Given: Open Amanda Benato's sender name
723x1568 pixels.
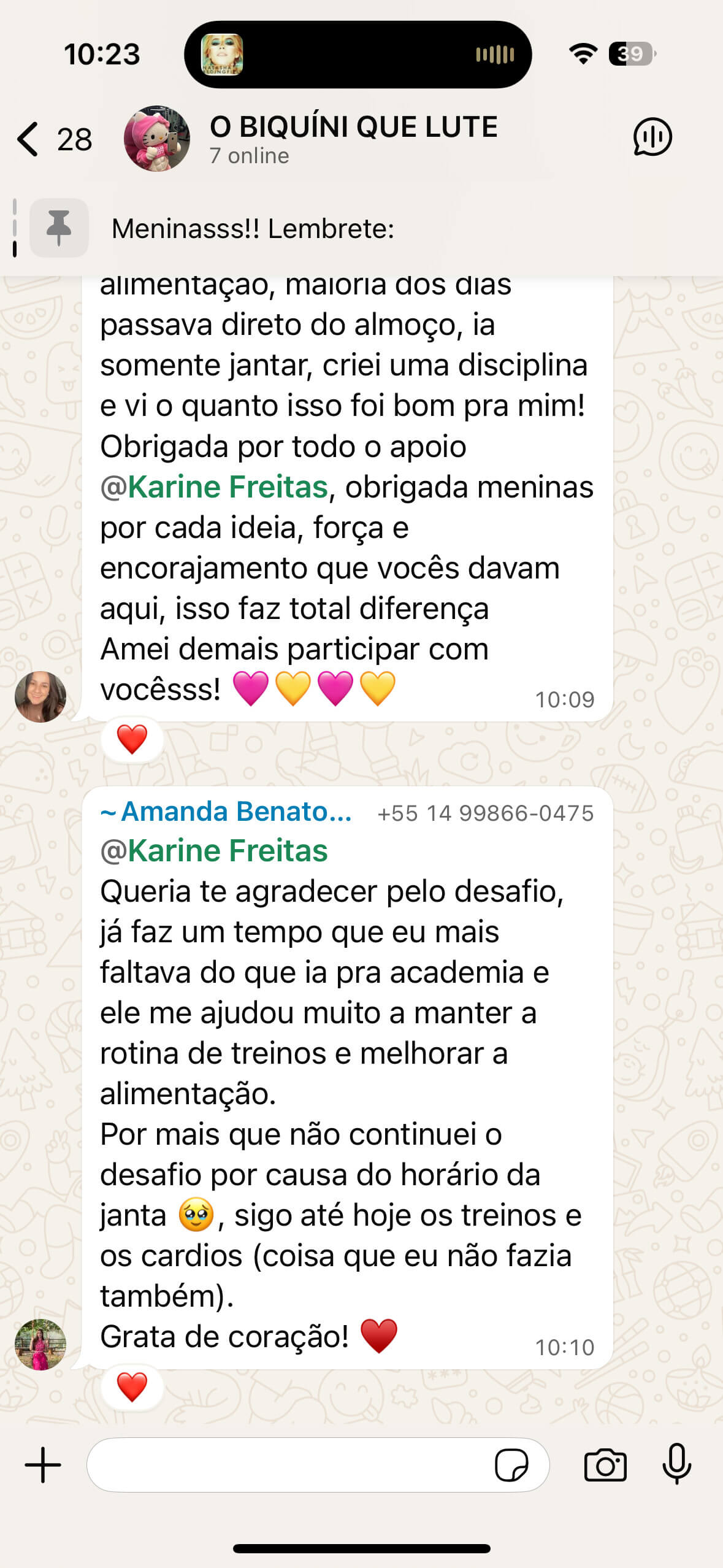Looking at the screenshot, I should [227, 812].
